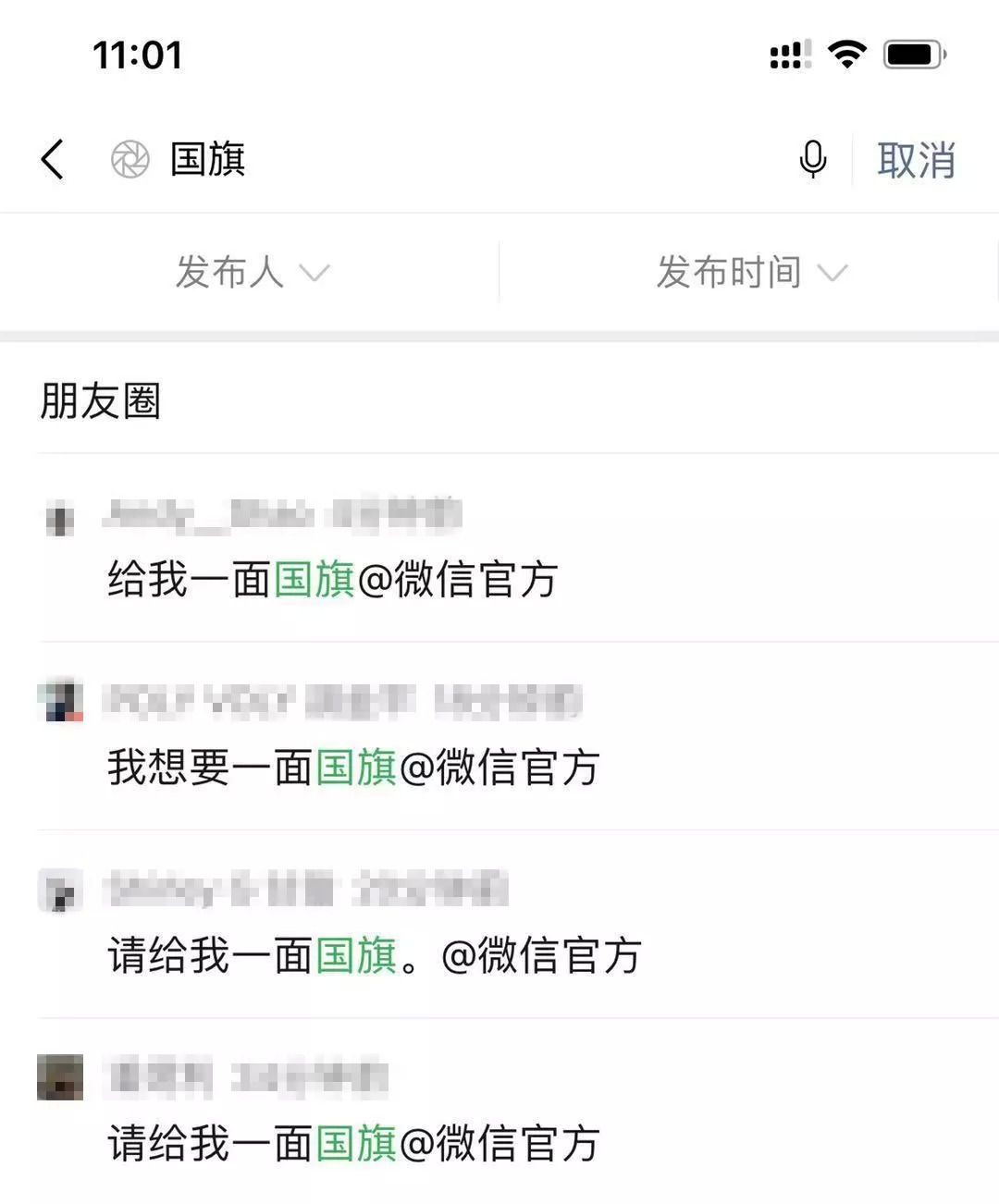Go back using the back arrow
The height and width of the screenshot is (1204, 999).
(x=53, y=160)
